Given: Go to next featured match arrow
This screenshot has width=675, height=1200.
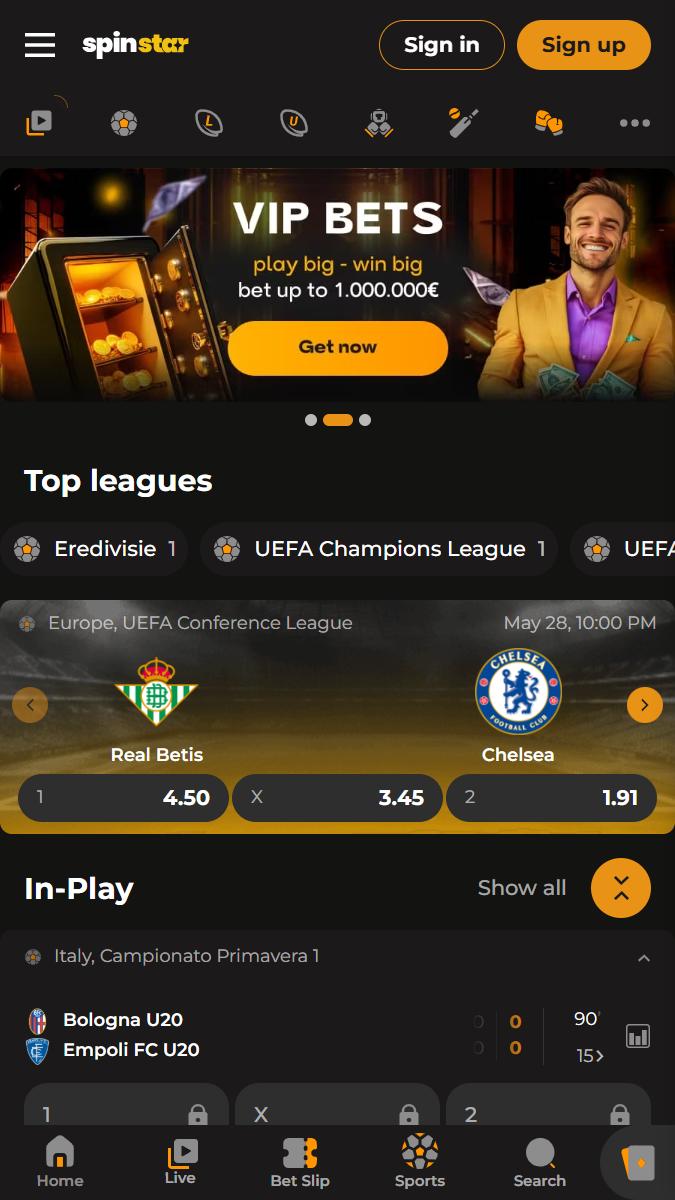Looking at the screenshot, I should point(645,705).
